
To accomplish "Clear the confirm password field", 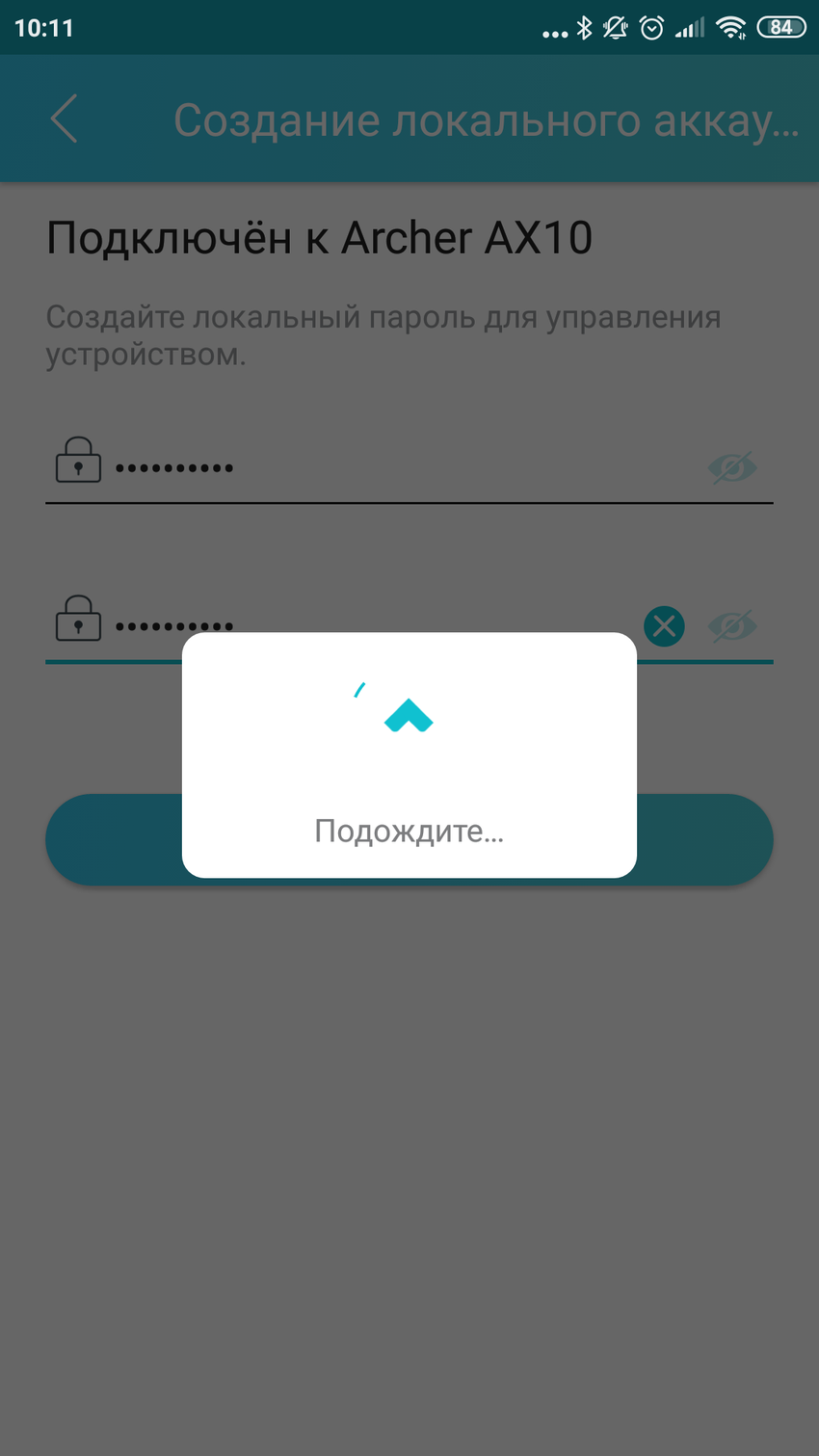I will point(664,626).
